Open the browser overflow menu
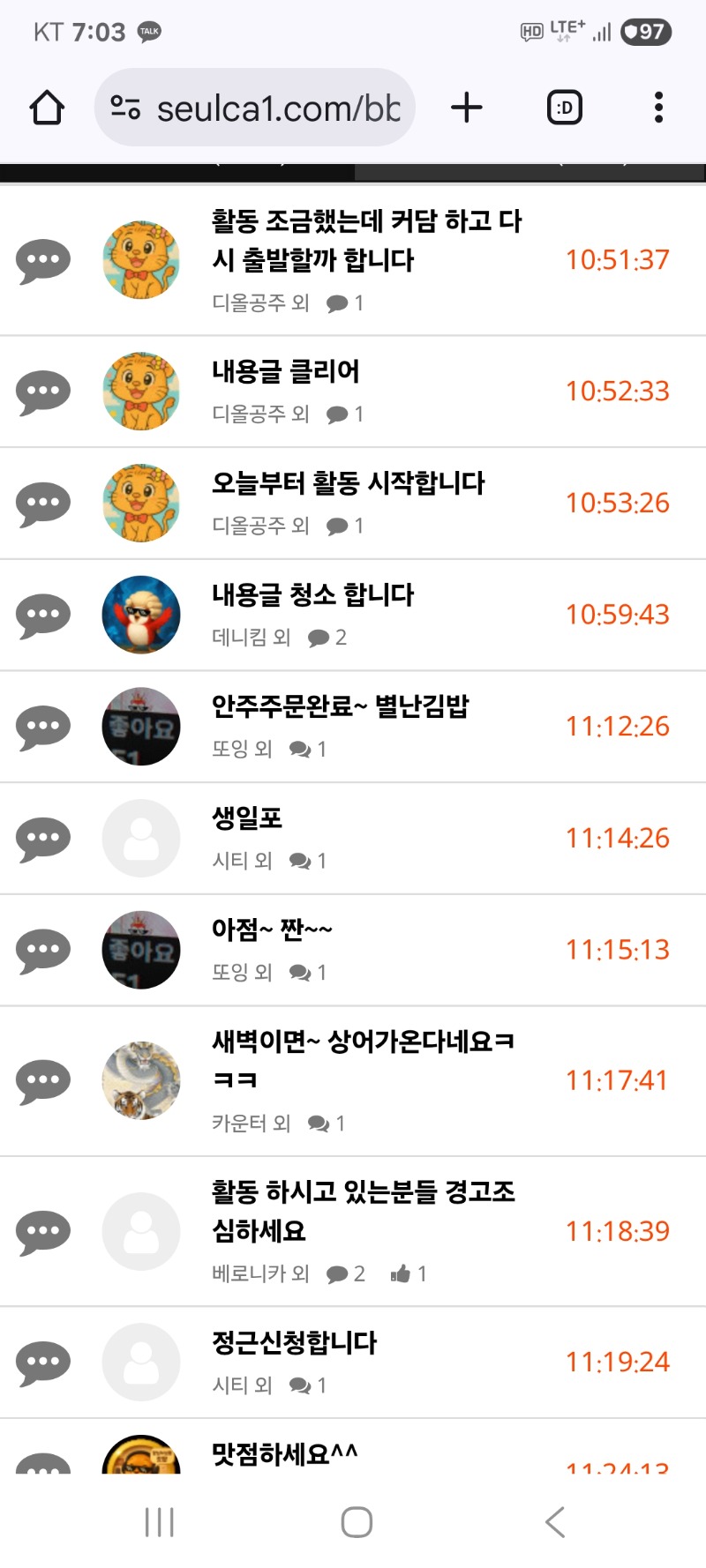 tap(658, 108)
